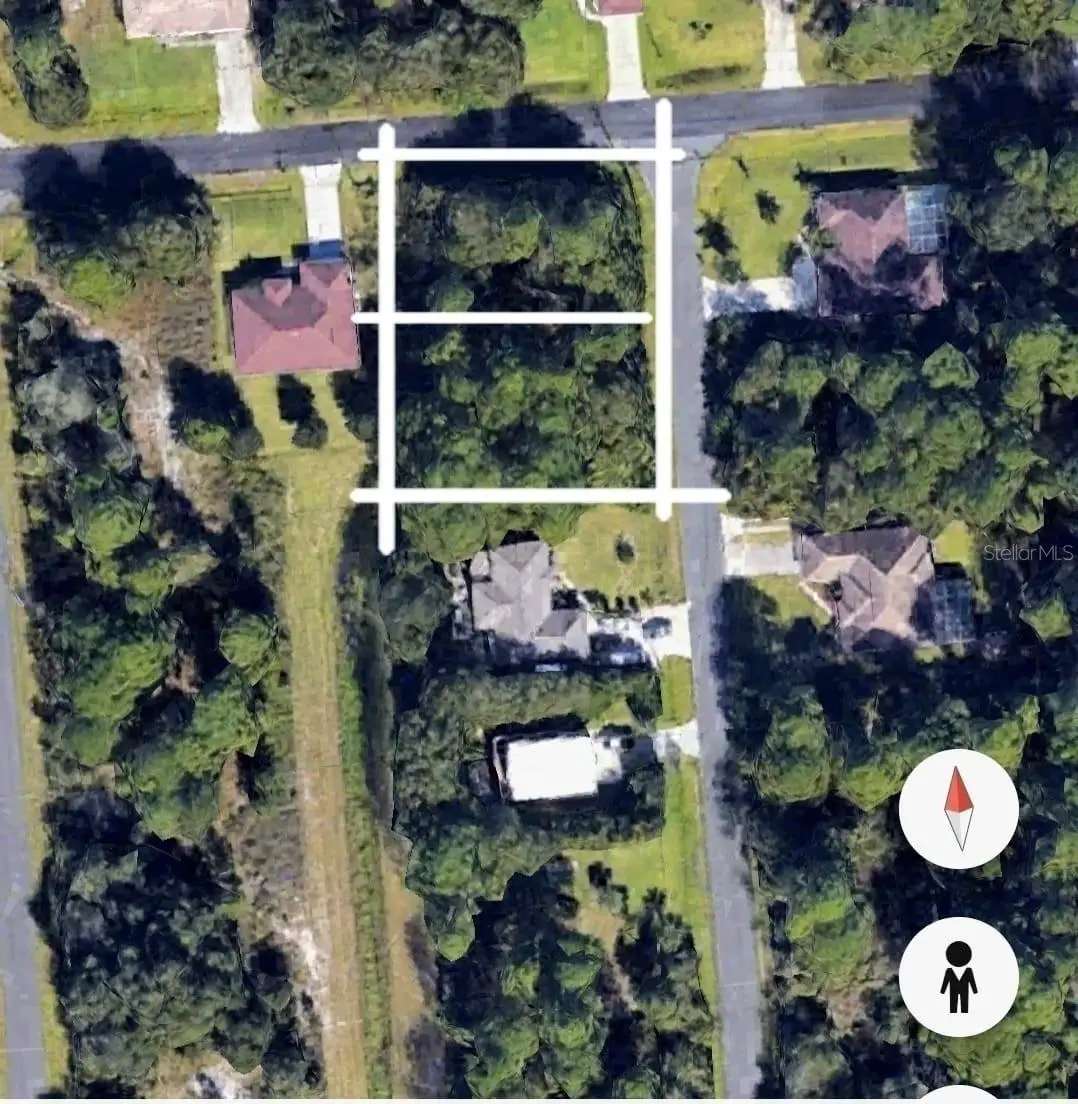Click the compass needle icon
This screenshot has width=1078, height=1104.
(959, 808)
